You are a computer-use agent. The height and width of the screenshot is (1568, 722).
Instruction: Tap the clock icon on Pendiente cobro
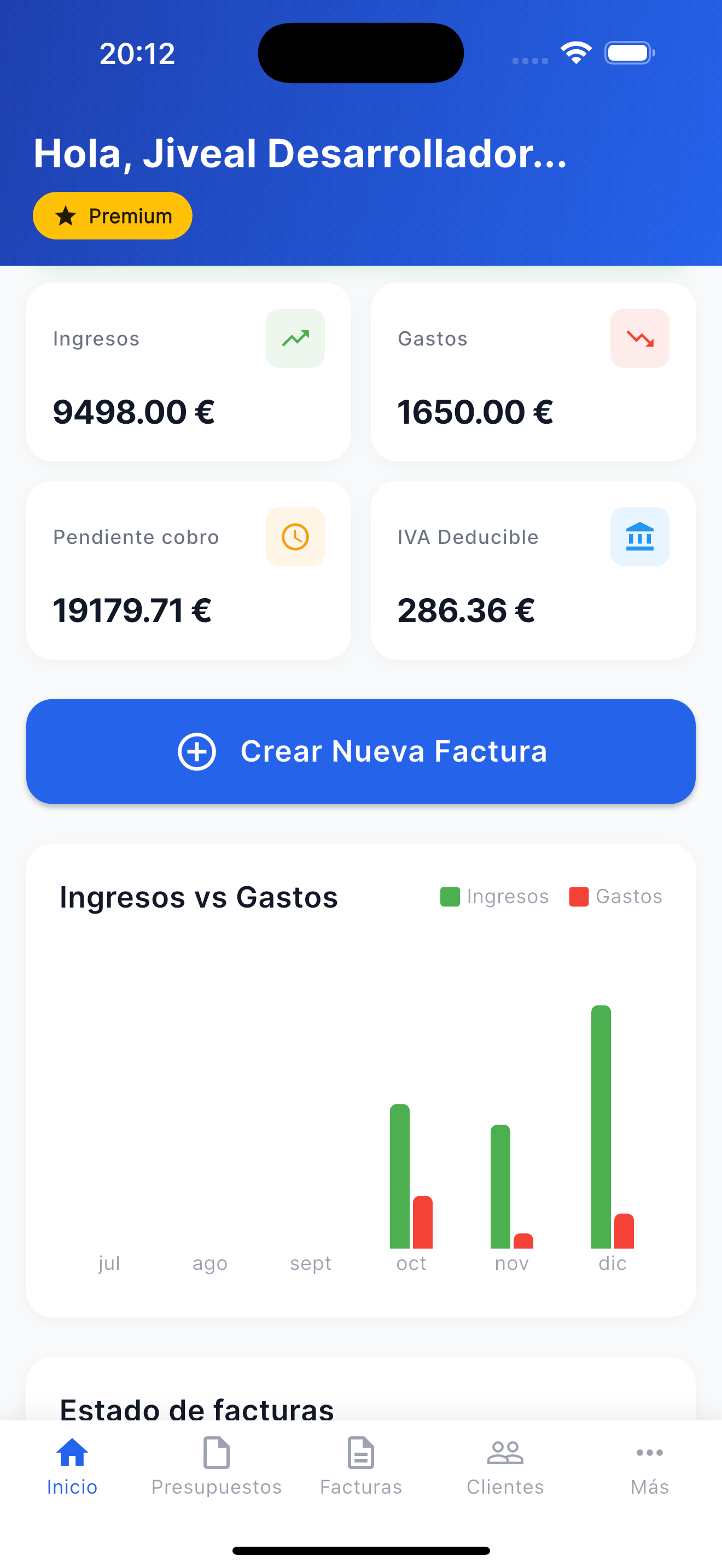[x=295, y=536]
